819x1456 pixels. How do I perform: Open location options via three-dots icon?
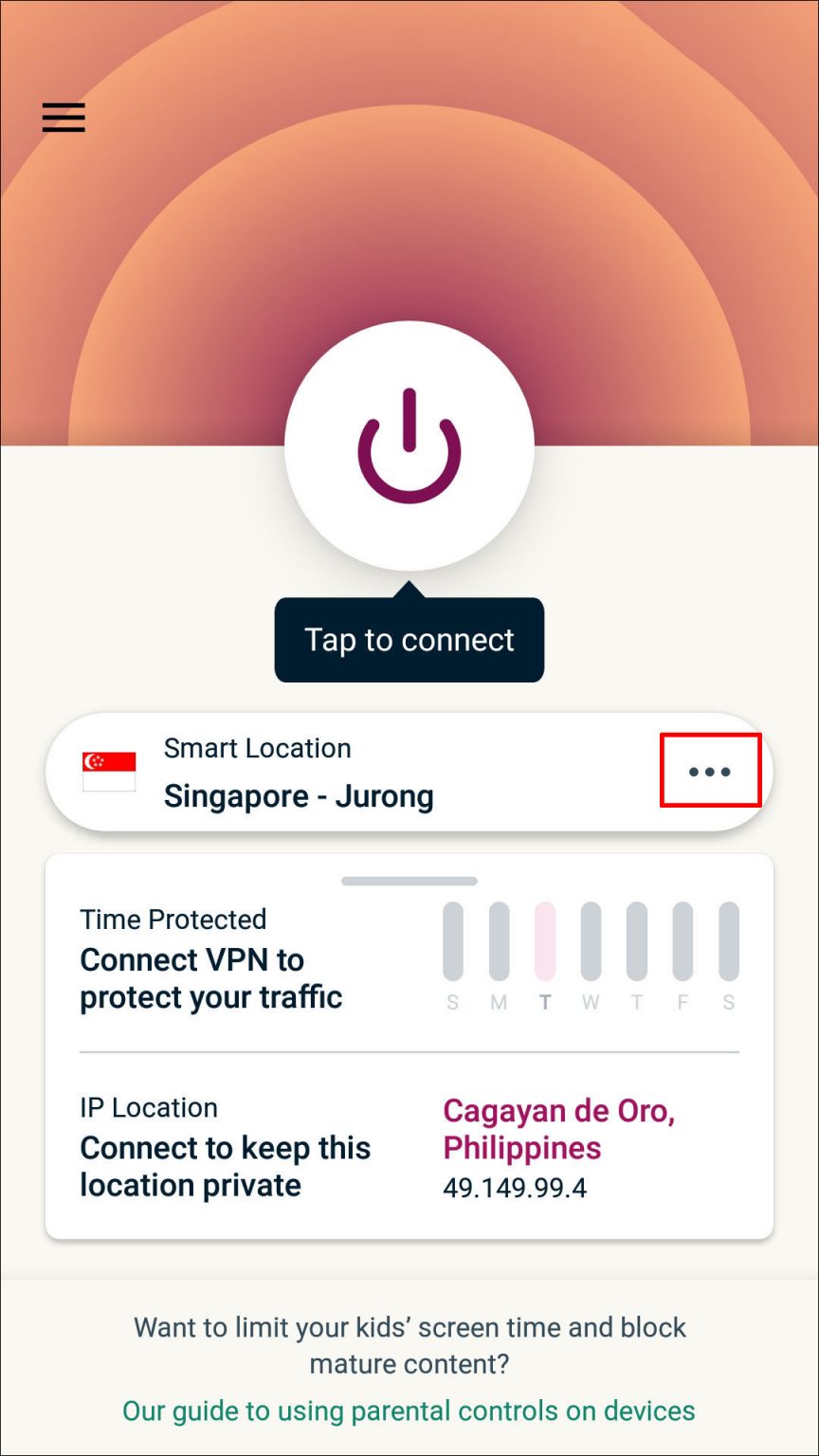tap(710, 772)
